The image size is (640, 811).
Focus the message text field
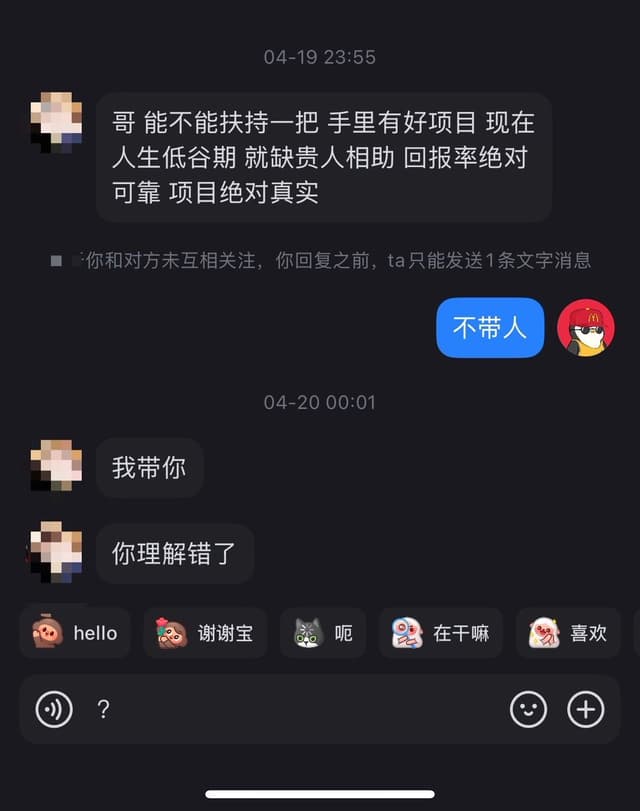point(300,710)
